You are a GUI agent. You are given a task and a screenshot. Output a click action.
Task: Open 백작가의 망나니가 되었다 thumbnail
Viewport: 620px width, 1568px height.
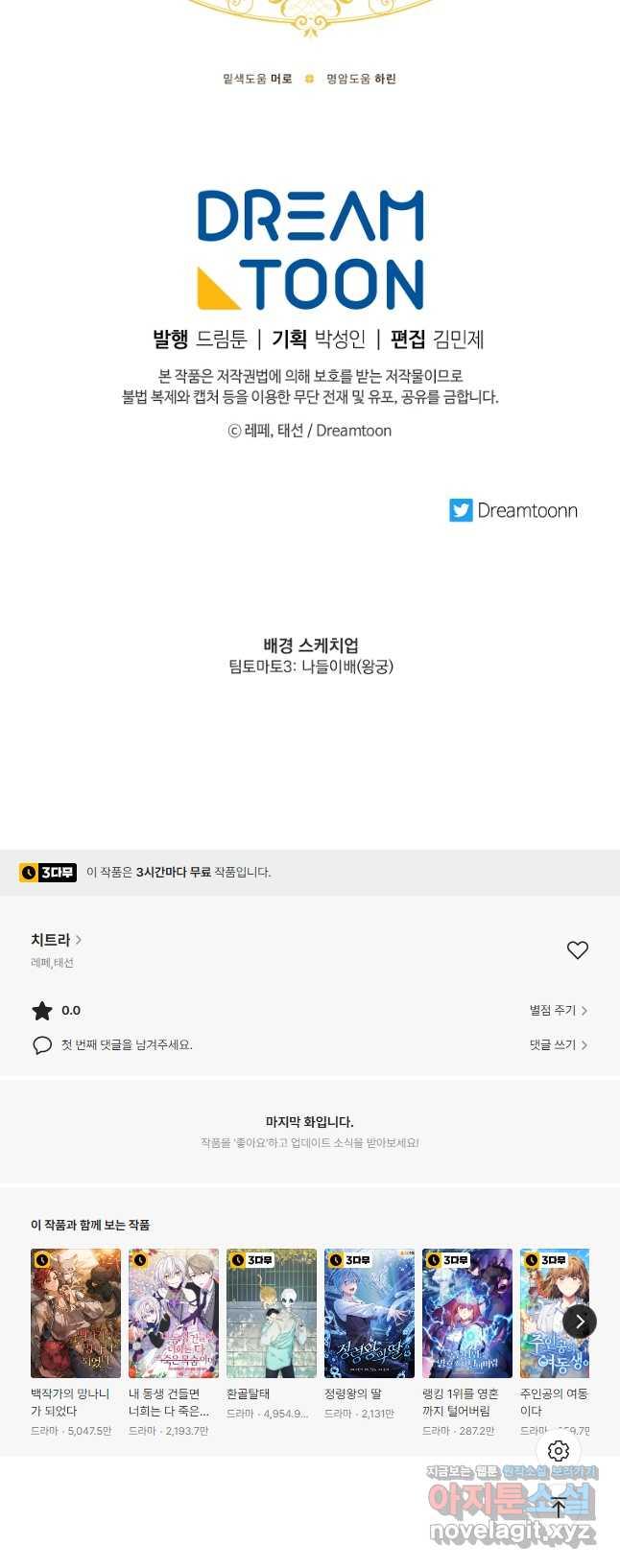(76, 1313)
